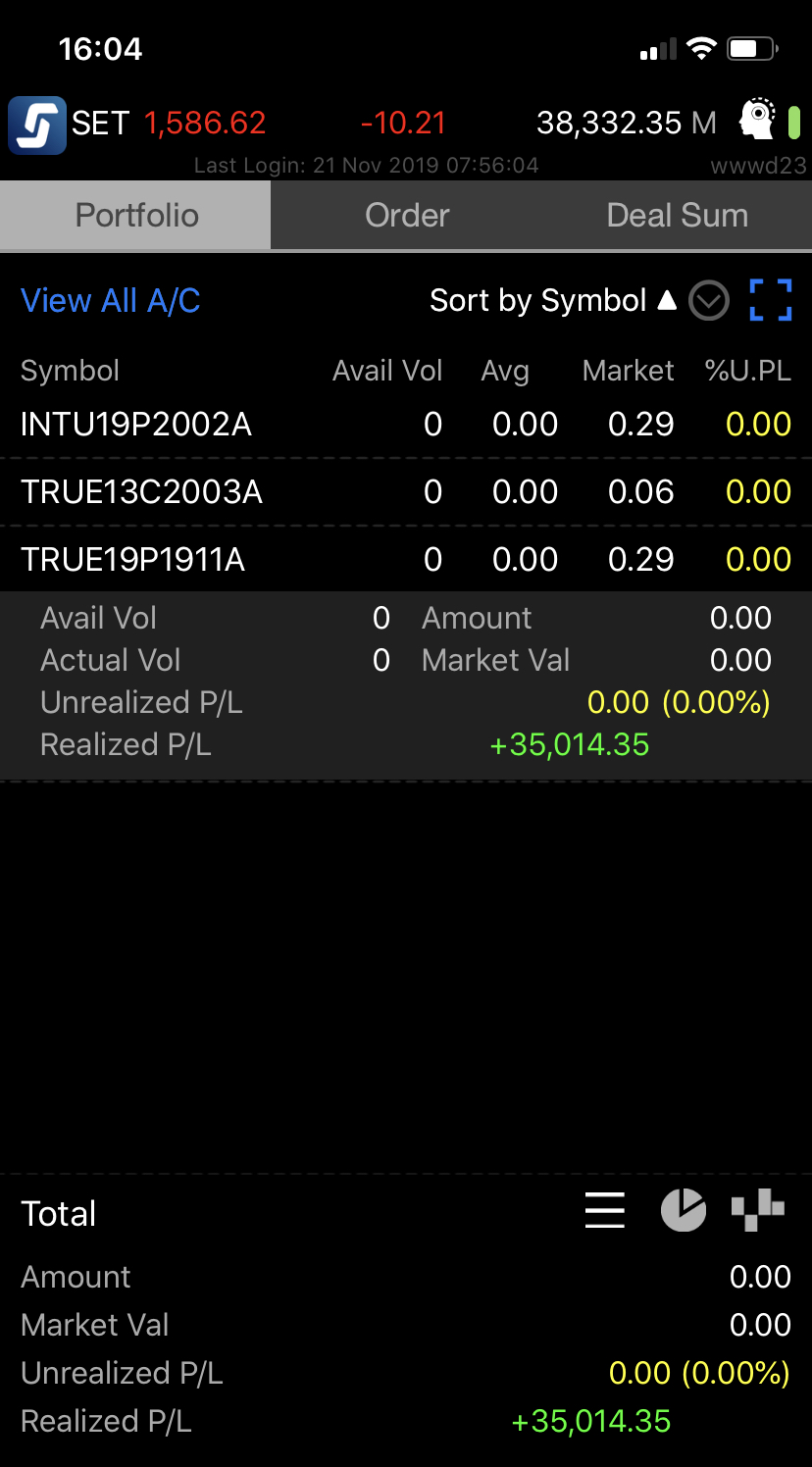Open the head profile icon
This screenshot has width=812, height=1467.
tap(758, 122)
